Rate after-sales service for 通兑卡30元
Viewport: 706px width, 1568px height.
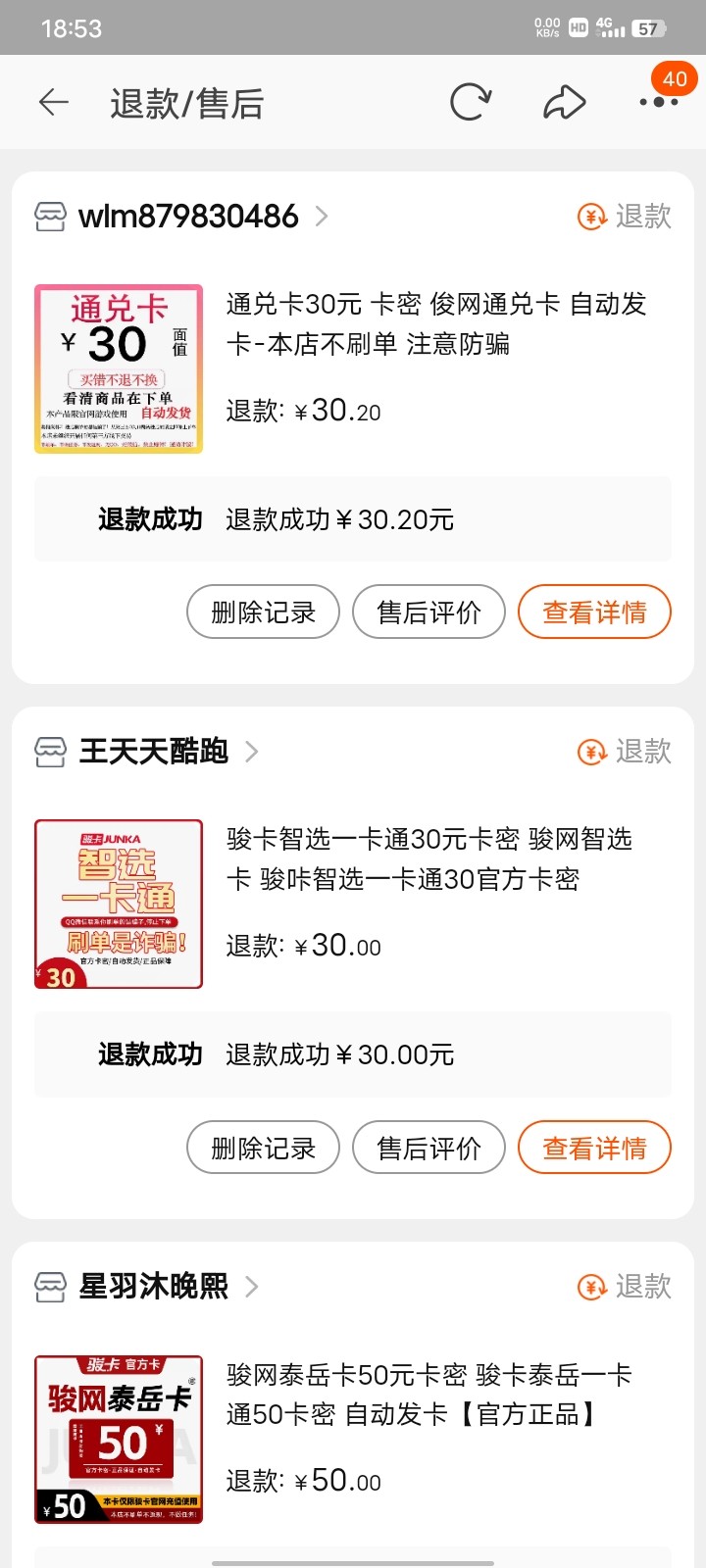[429, 612]
